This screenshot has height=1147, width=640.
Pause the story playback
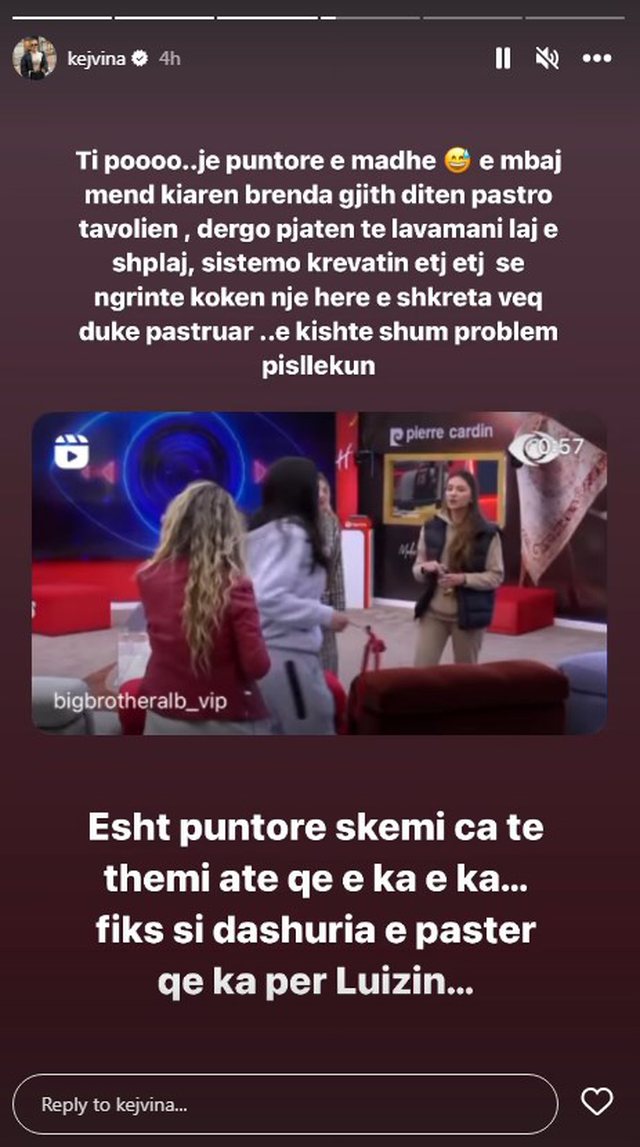(503, 59)
